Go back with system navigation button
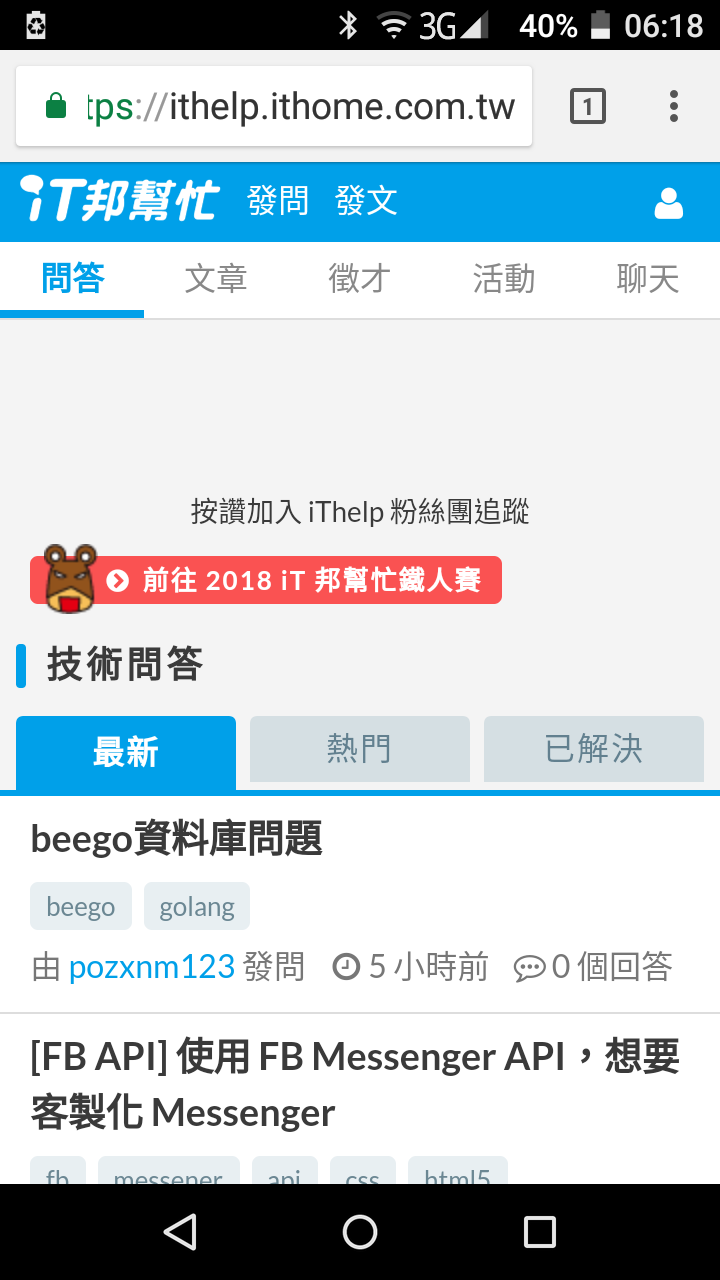Image resolution: width=720 pixels, height=1280 pixels. [x=180, y=1232]
